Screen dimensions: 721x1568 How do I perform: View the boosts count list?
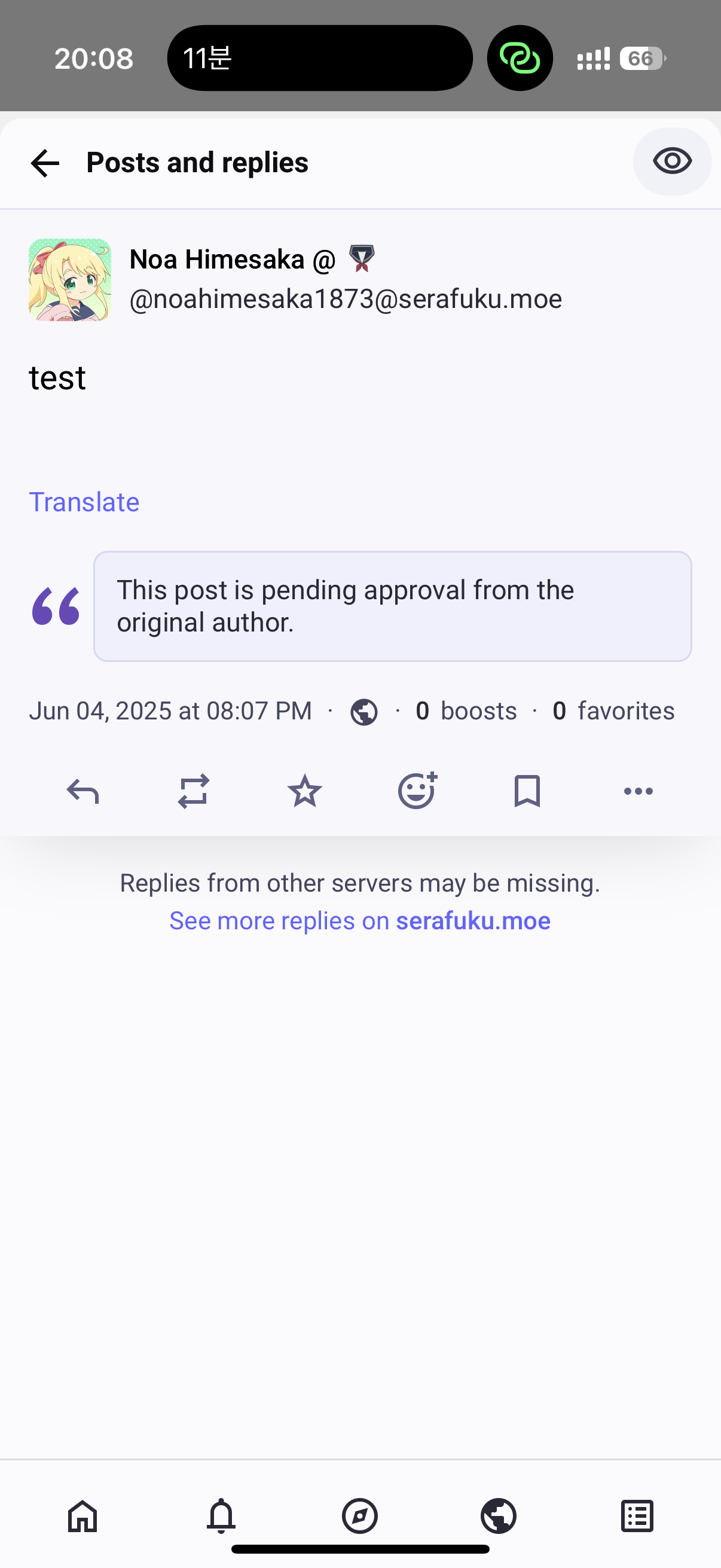tap(466, 711)
